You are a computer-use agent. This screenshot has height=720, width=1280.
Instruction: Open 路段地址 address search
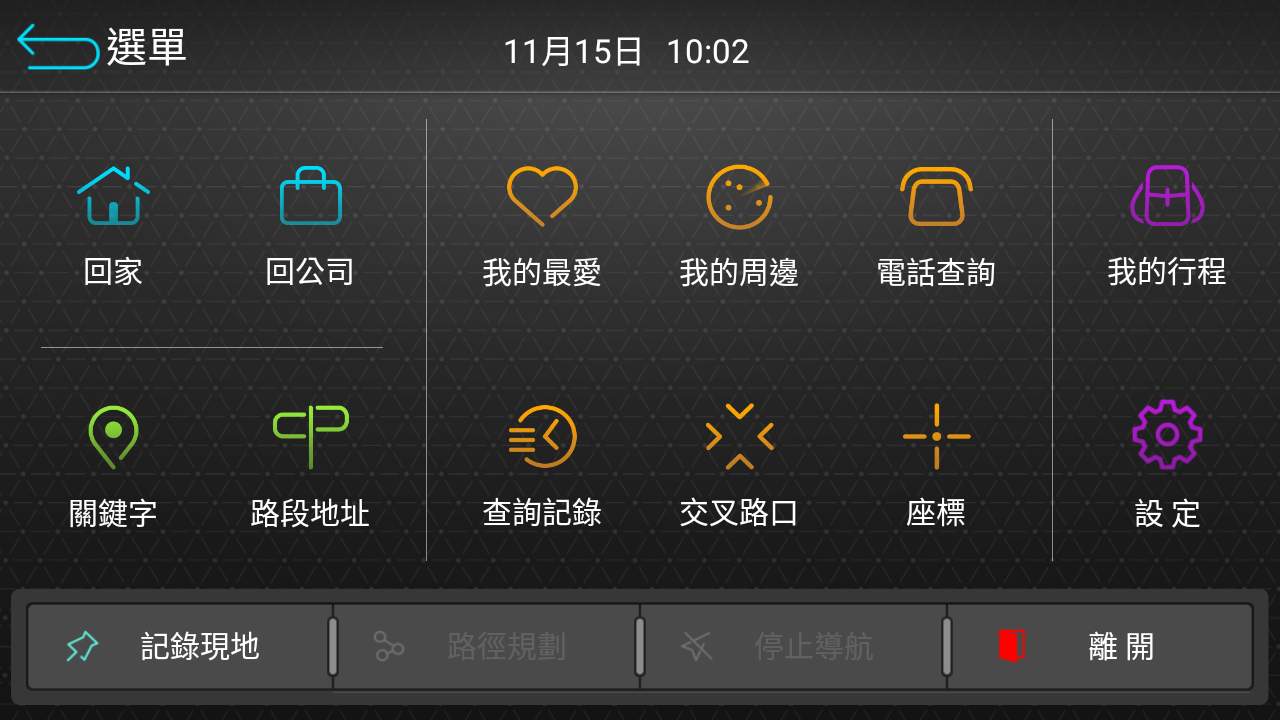click(x=310, y=465)
